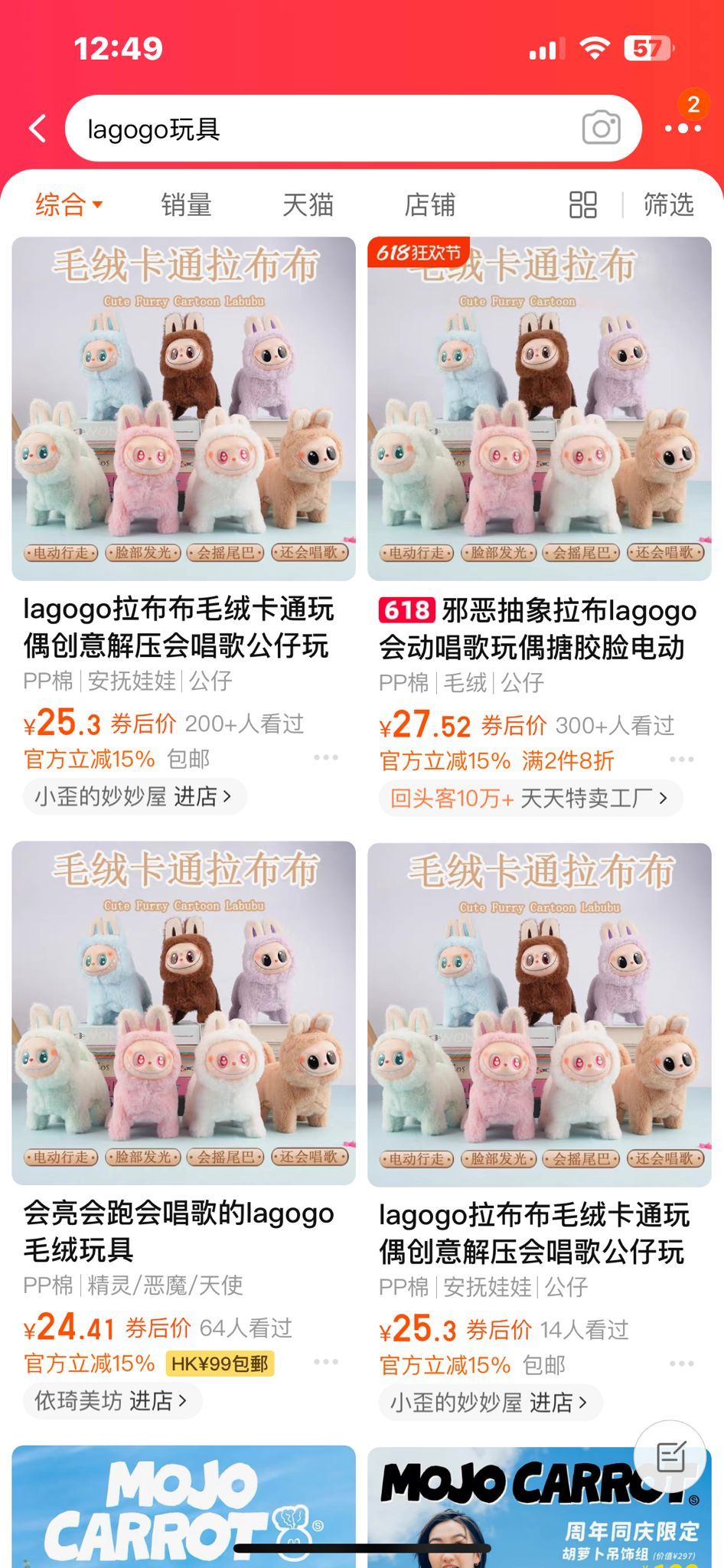The image size is (724, 1568).
Task: Open the 筛选 filter panel
Action: 668,204
